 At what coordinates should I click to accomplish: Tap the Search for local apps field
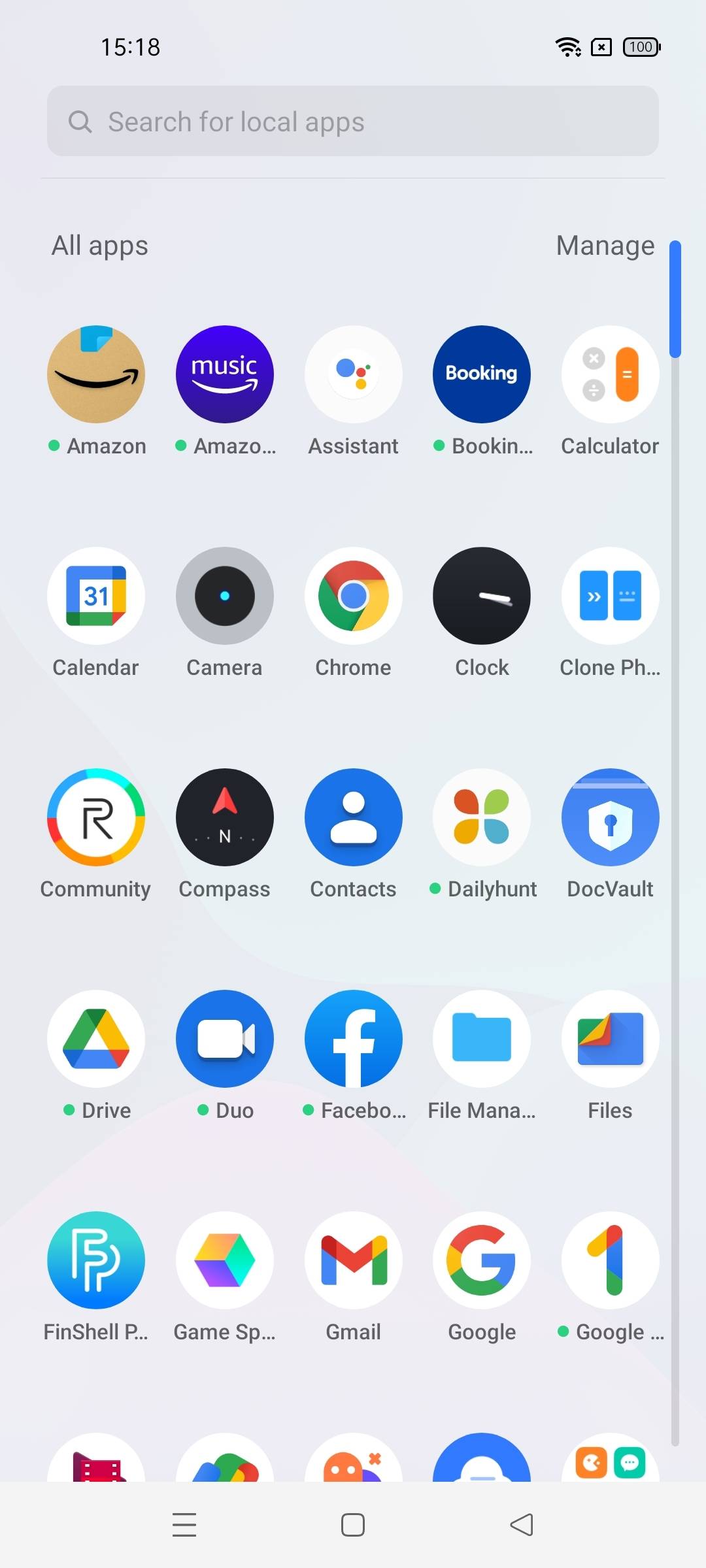353,122
